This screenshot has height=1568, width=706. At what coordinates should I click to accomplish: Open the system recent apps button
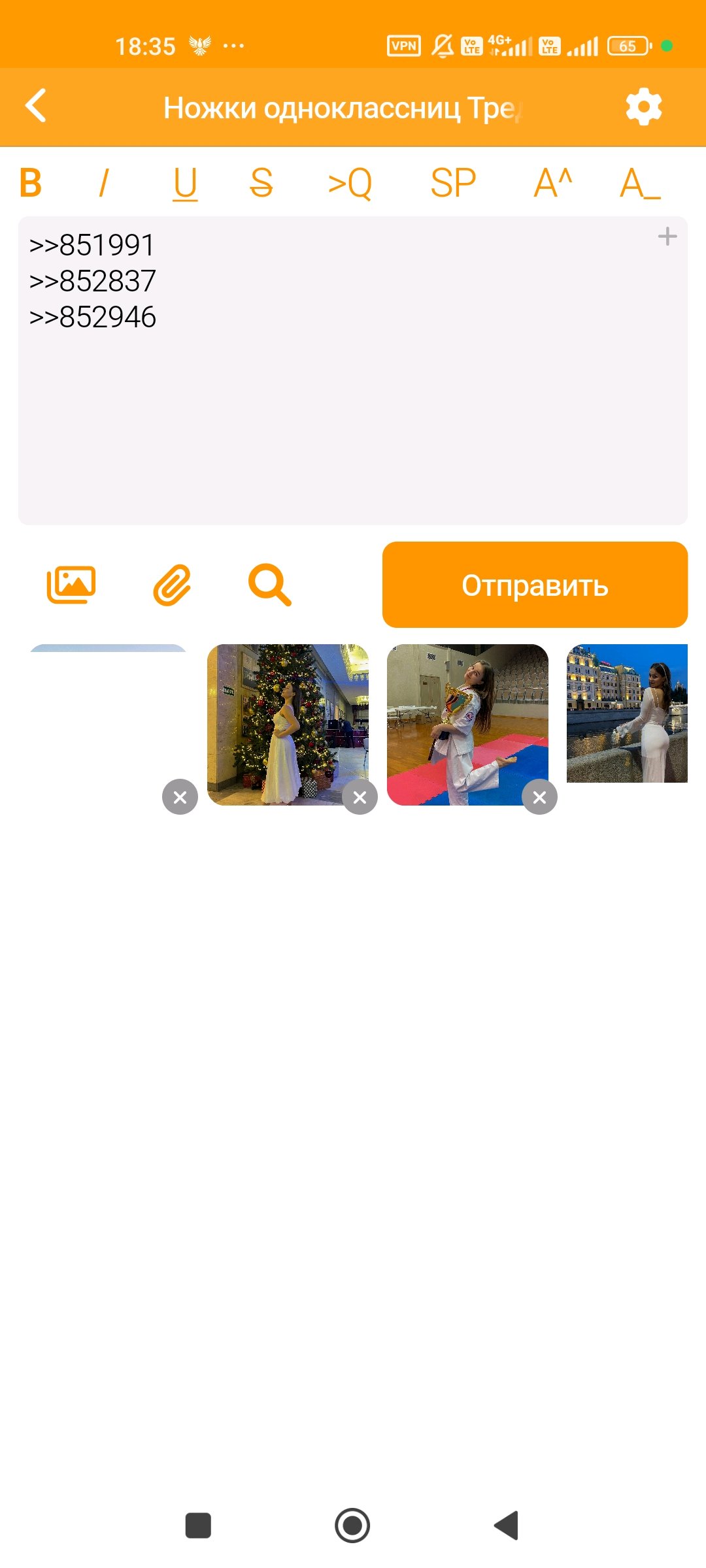(x=198, y=1526)
